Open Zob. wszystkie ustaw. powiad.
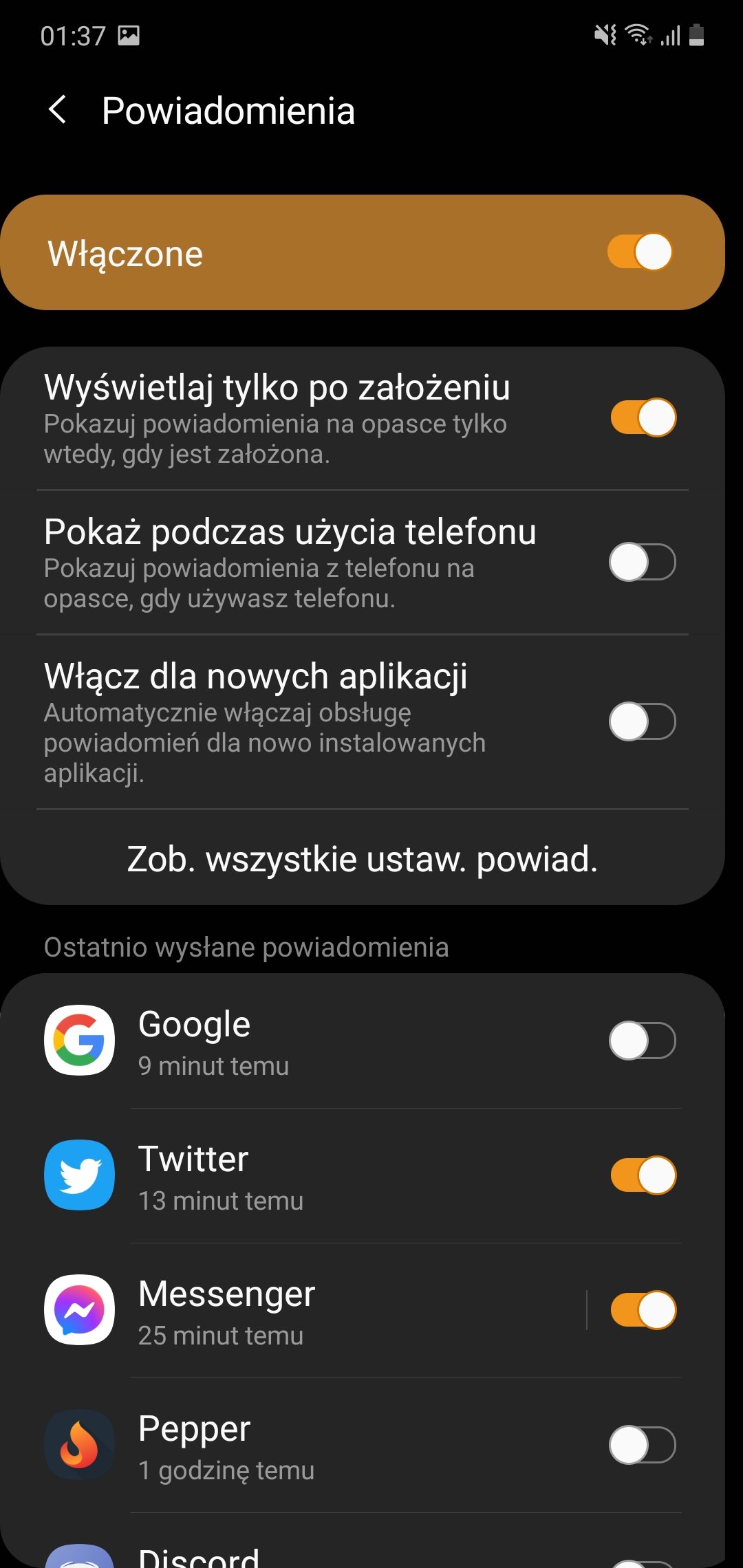Viewport: 743px width, 1568px height. pos(363,859)
